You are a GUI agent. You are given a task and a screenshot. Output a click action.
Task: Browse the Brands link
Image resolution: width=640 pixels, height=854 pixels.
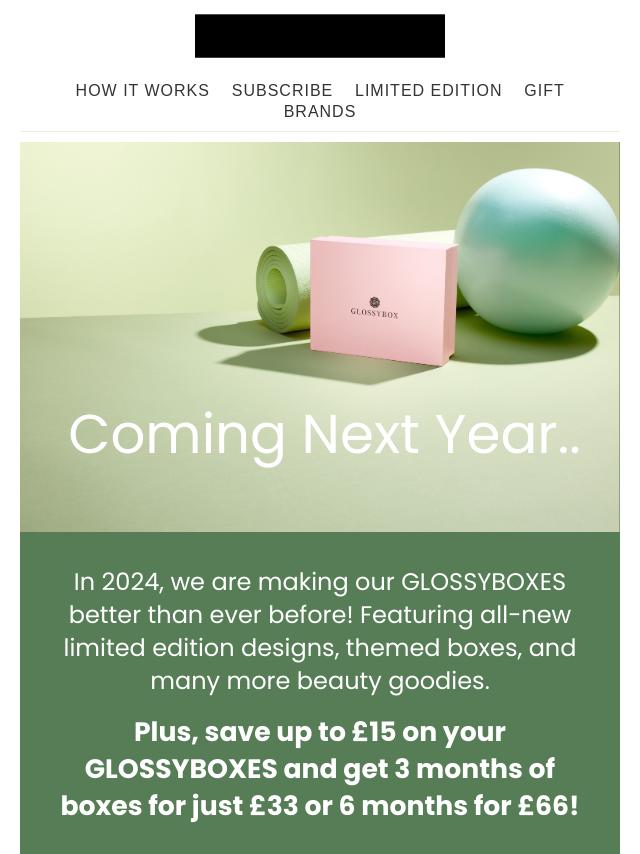pos(319,111)
